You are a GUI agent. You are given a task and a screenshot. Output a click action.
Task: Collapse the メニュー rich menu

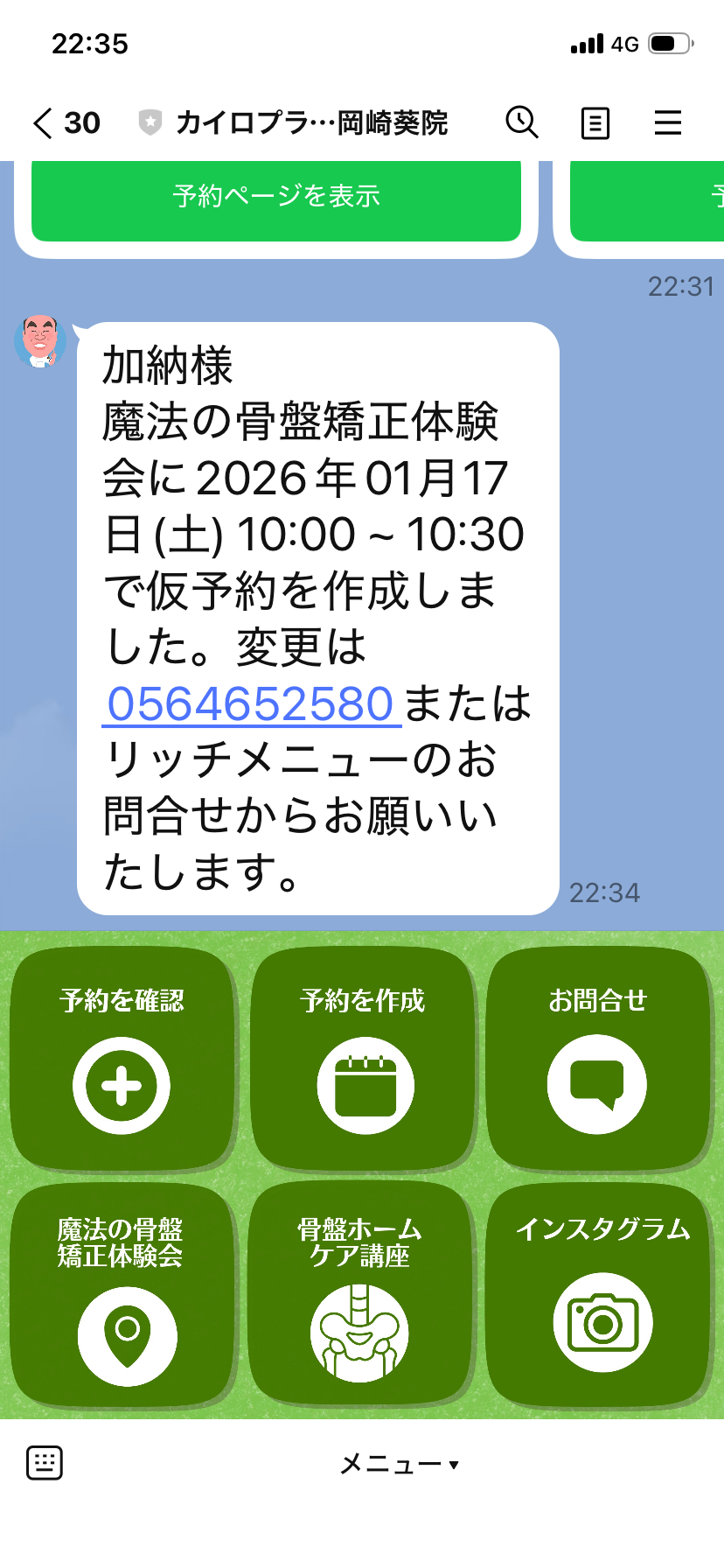pyautogui.click(x=399, y=1464)
